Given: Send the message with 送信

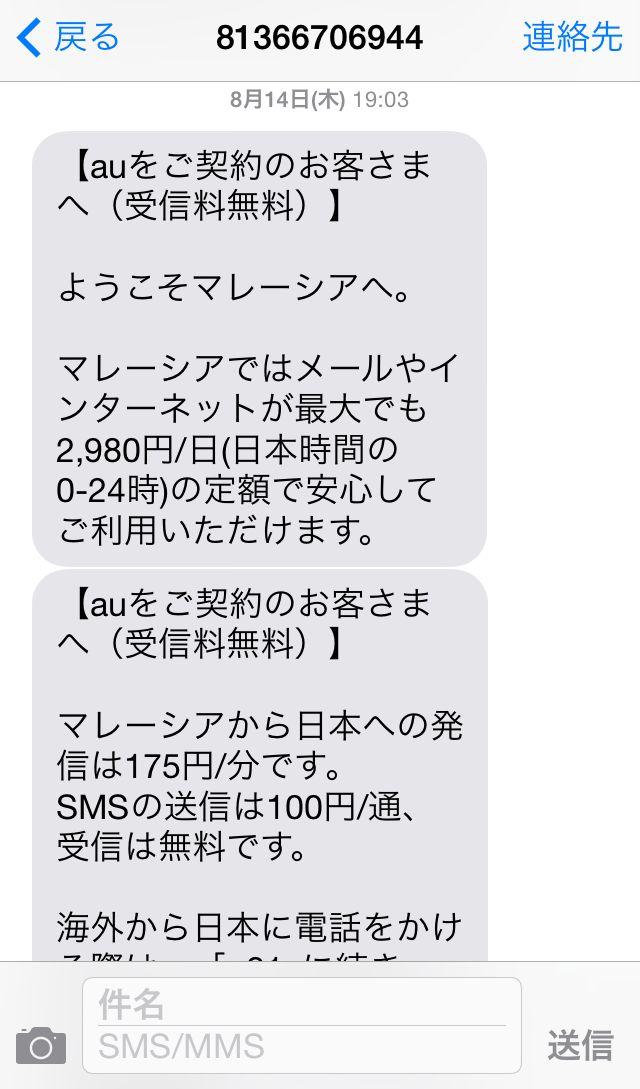Looking at the screenshot, I should tap(580, 1045).
